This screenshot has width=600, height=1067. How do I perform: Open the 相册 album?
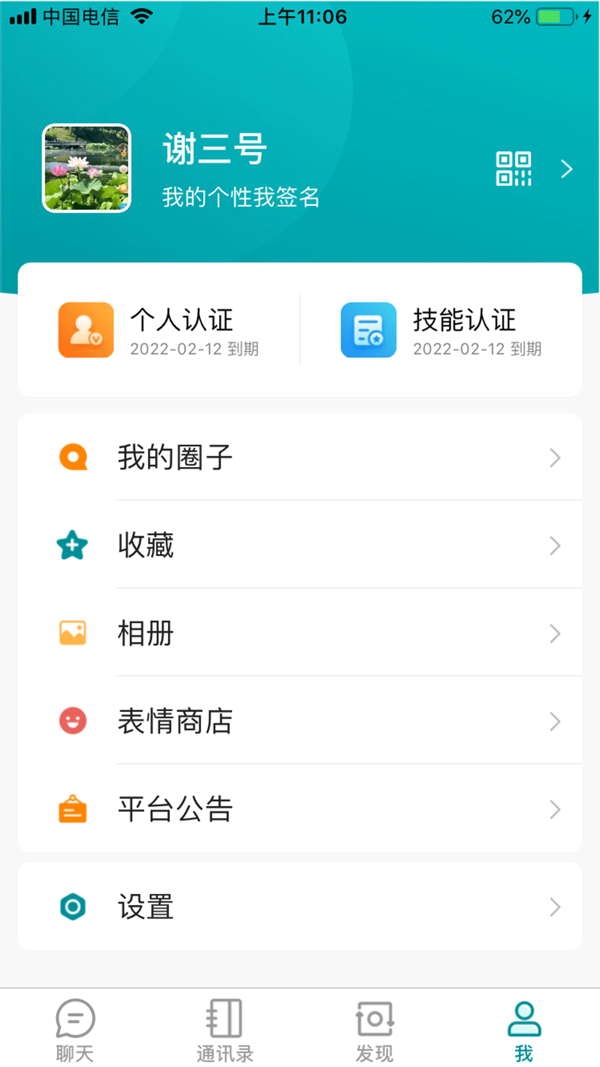pos(300,633)
